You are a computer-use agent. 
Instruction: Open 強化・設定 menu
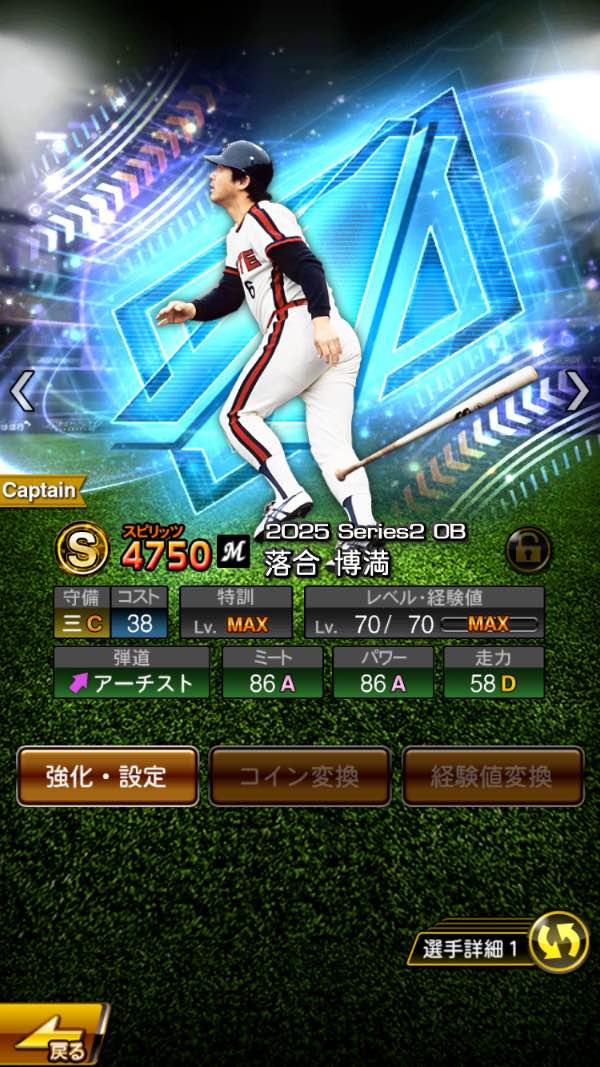click(107, 776)
